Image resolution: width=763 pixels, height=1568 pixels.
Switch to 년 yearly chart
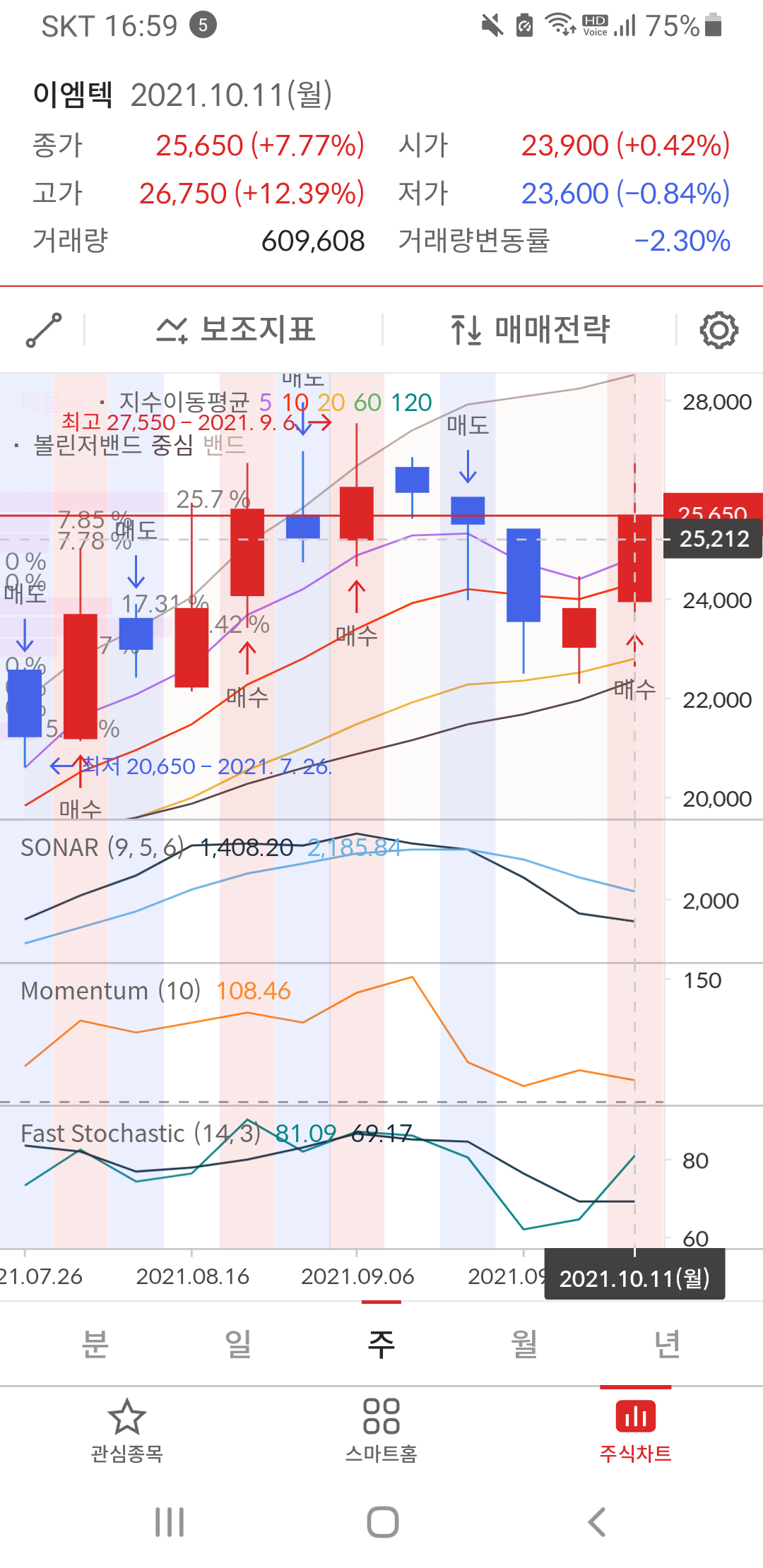pyautogui.click(x=667, y=1343)
